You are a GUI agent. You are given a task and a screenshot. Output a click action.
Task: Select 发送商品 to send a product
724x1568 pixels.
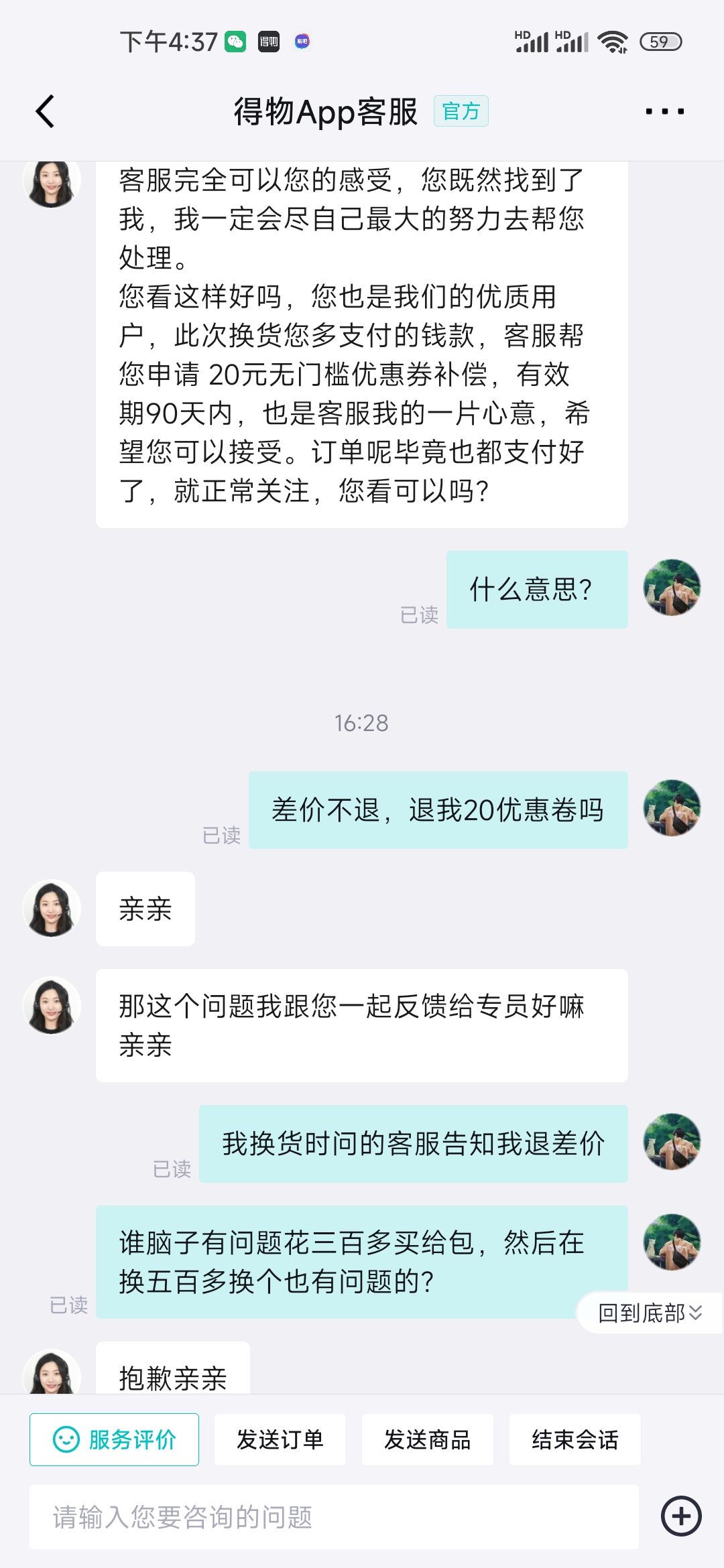pos(428,1439)
